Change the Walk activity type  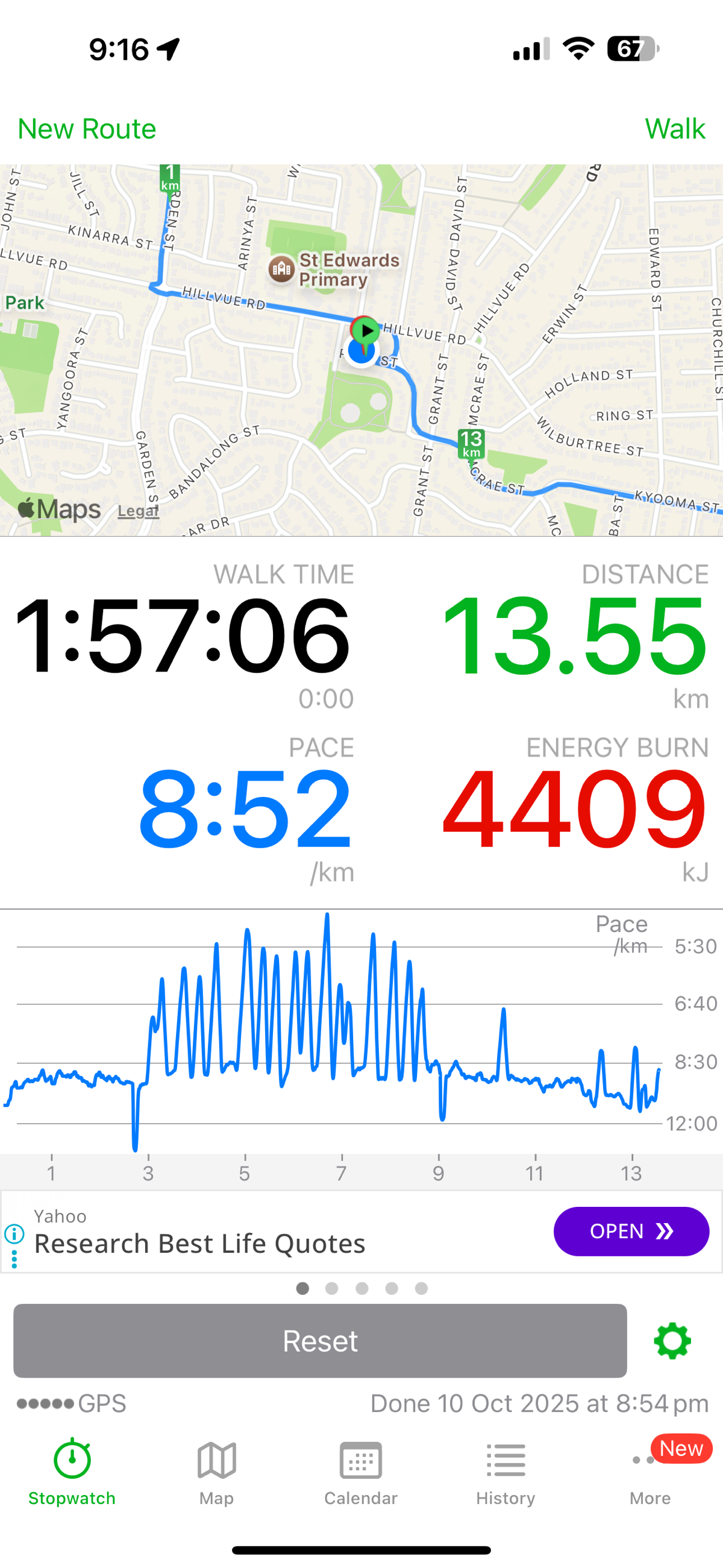(x=674, y=129)
